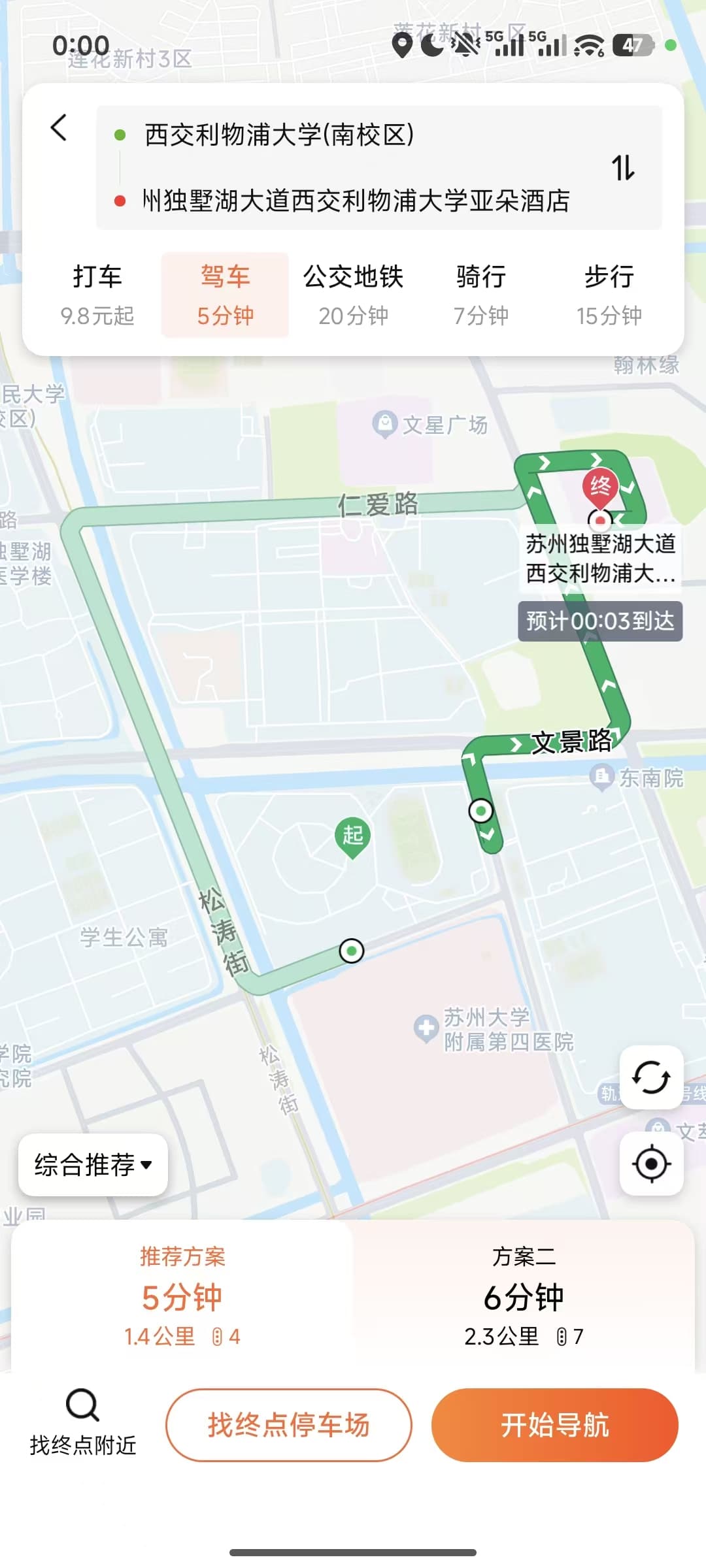The height and width of the screenshot is (1568, 706).
Task: Choose 方案二 6分钟 route
Action: coord(524,1297)
